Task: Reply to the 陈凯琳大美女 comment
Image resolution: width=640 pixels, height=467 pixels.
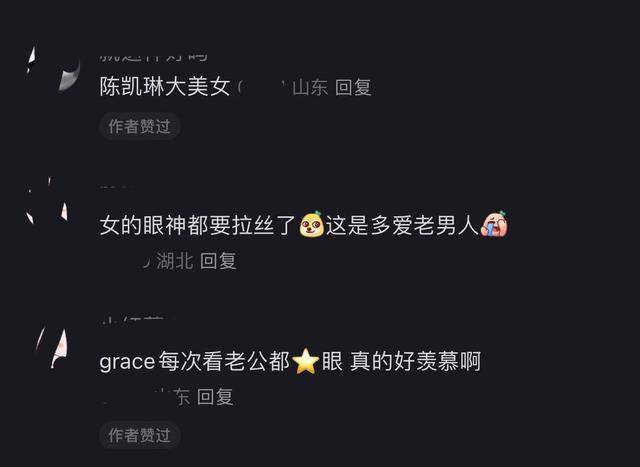Action: [353, 87]
